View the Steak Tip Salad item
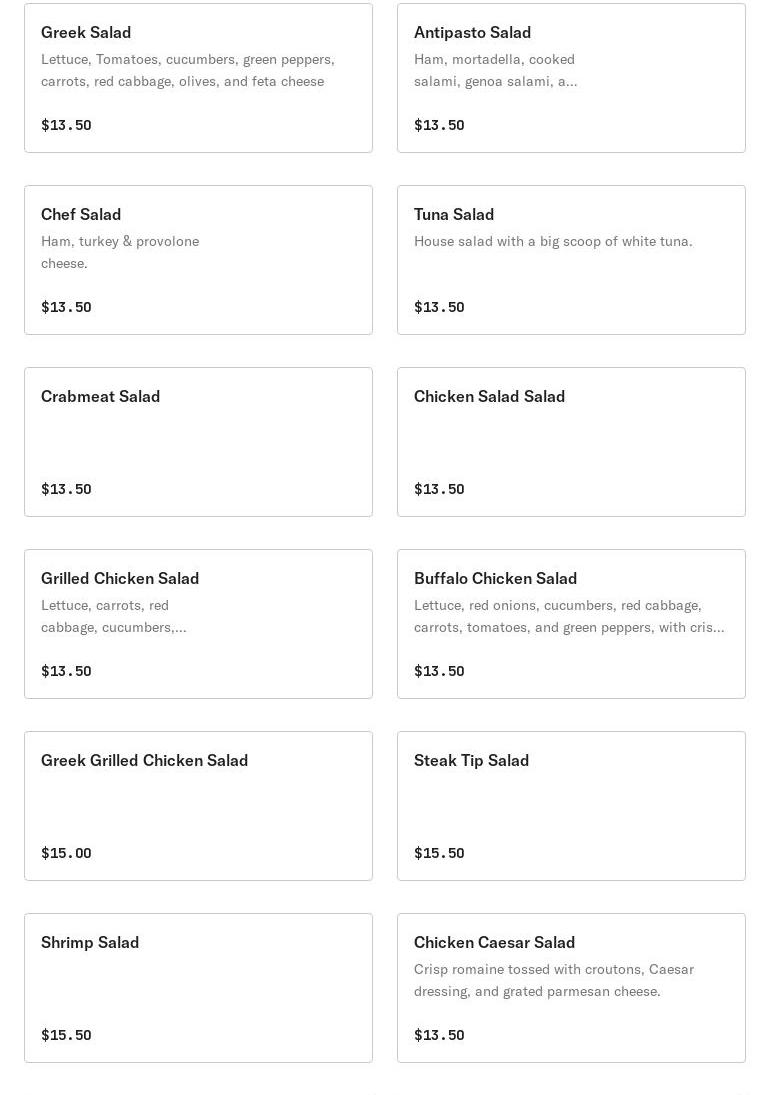Screen dimensions: 770x1095 571,806
